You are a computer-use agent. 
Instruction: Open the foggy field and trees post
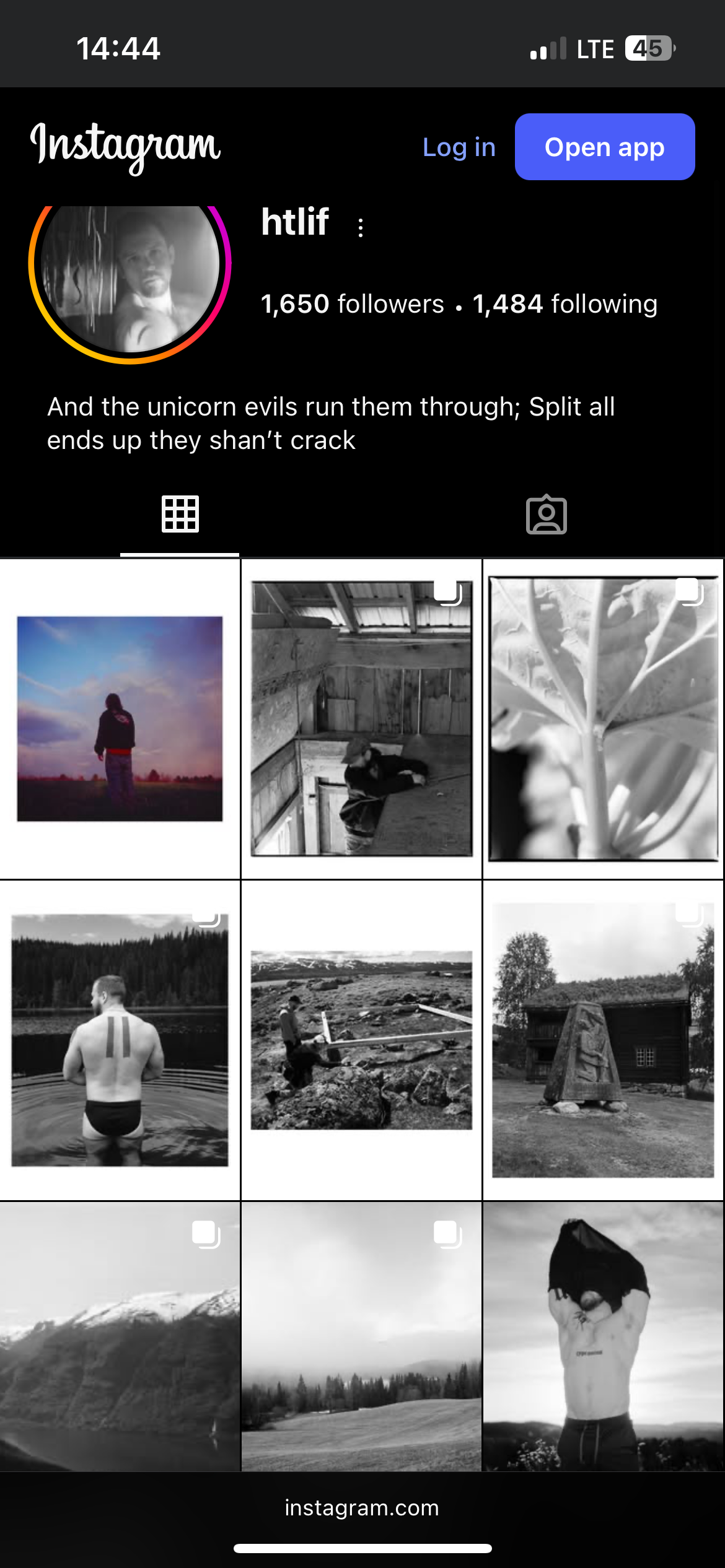point(361,1336)
